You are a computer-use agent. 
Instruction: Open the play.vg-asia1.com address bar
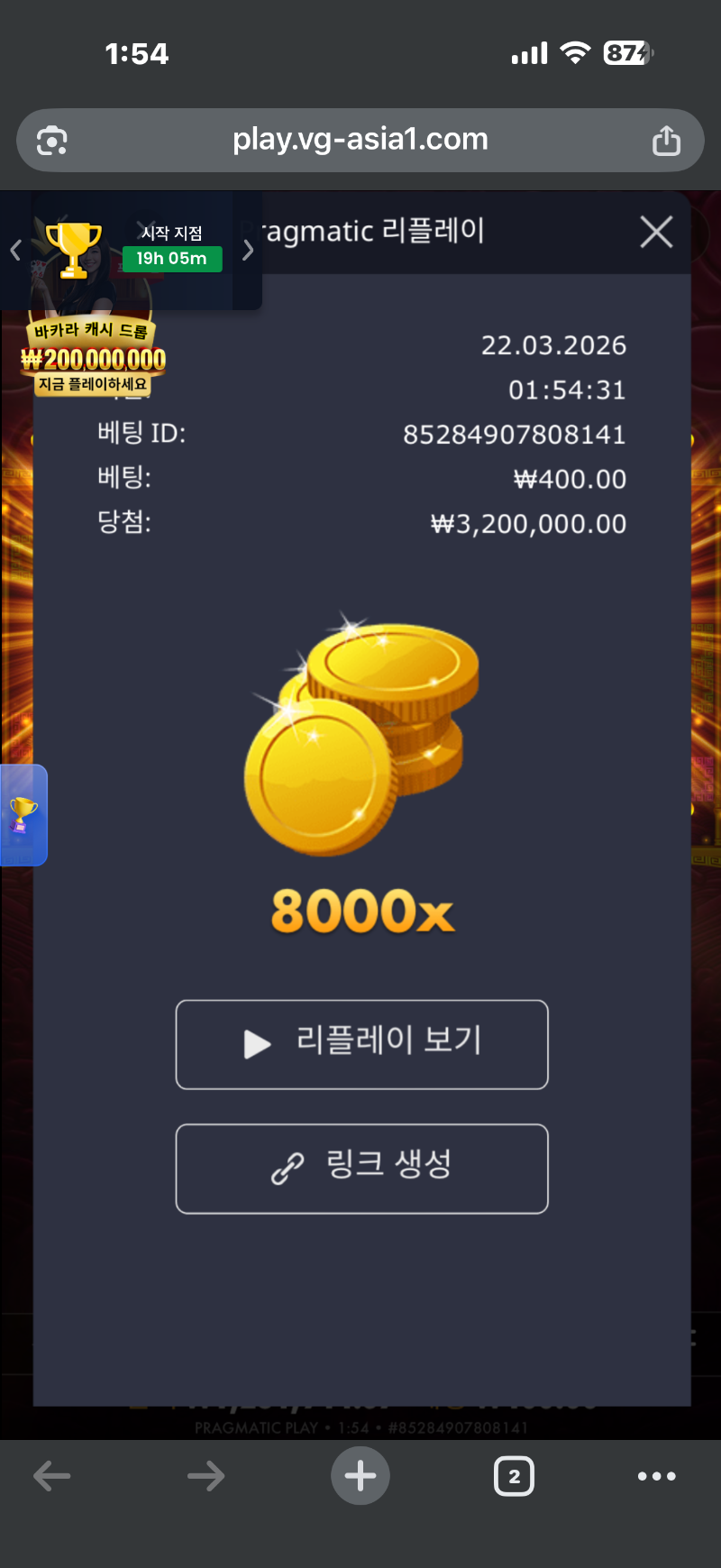tap(360, 140)
